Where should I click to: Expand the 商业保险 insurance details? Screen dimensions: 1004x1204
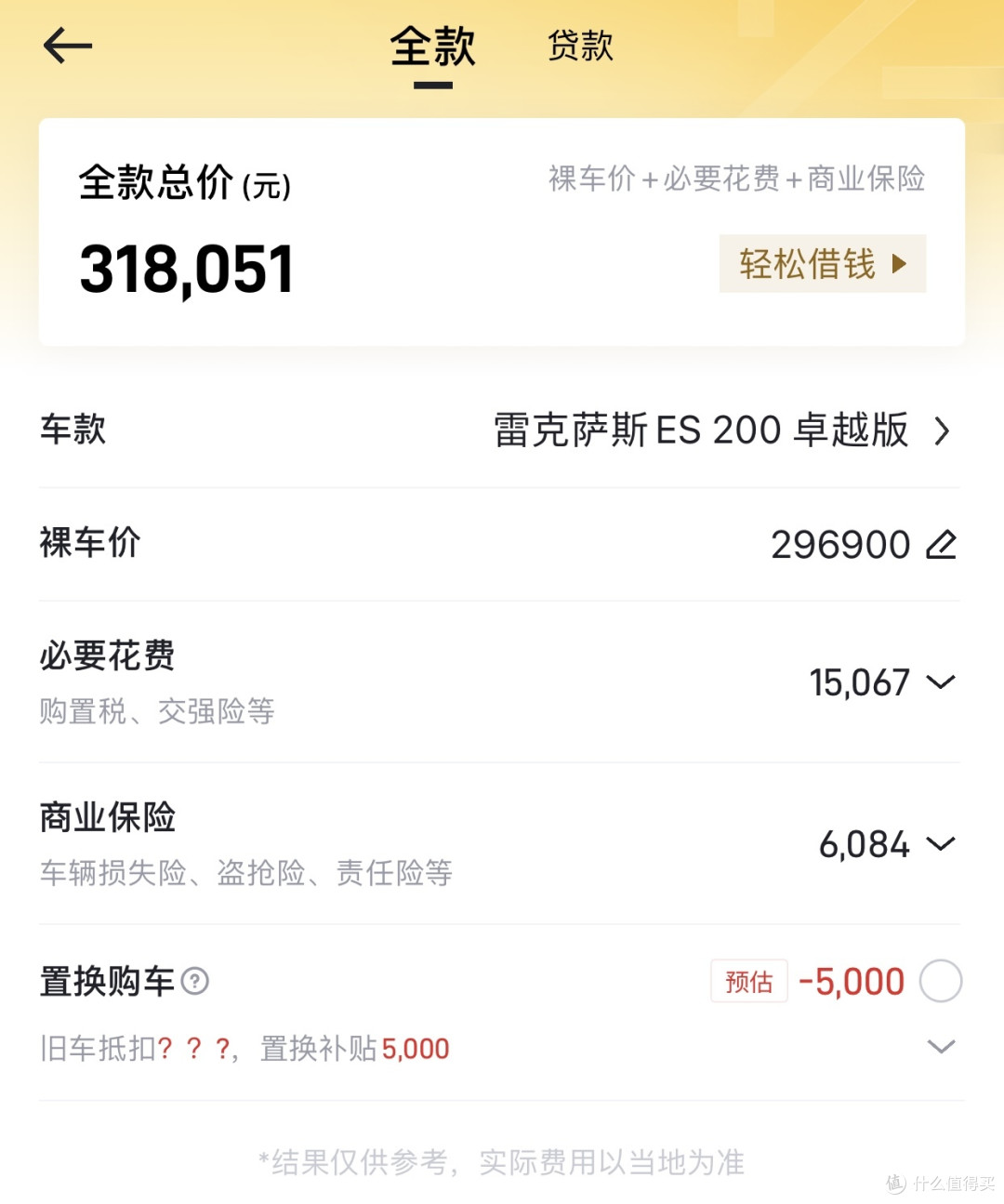pos(940,844)
